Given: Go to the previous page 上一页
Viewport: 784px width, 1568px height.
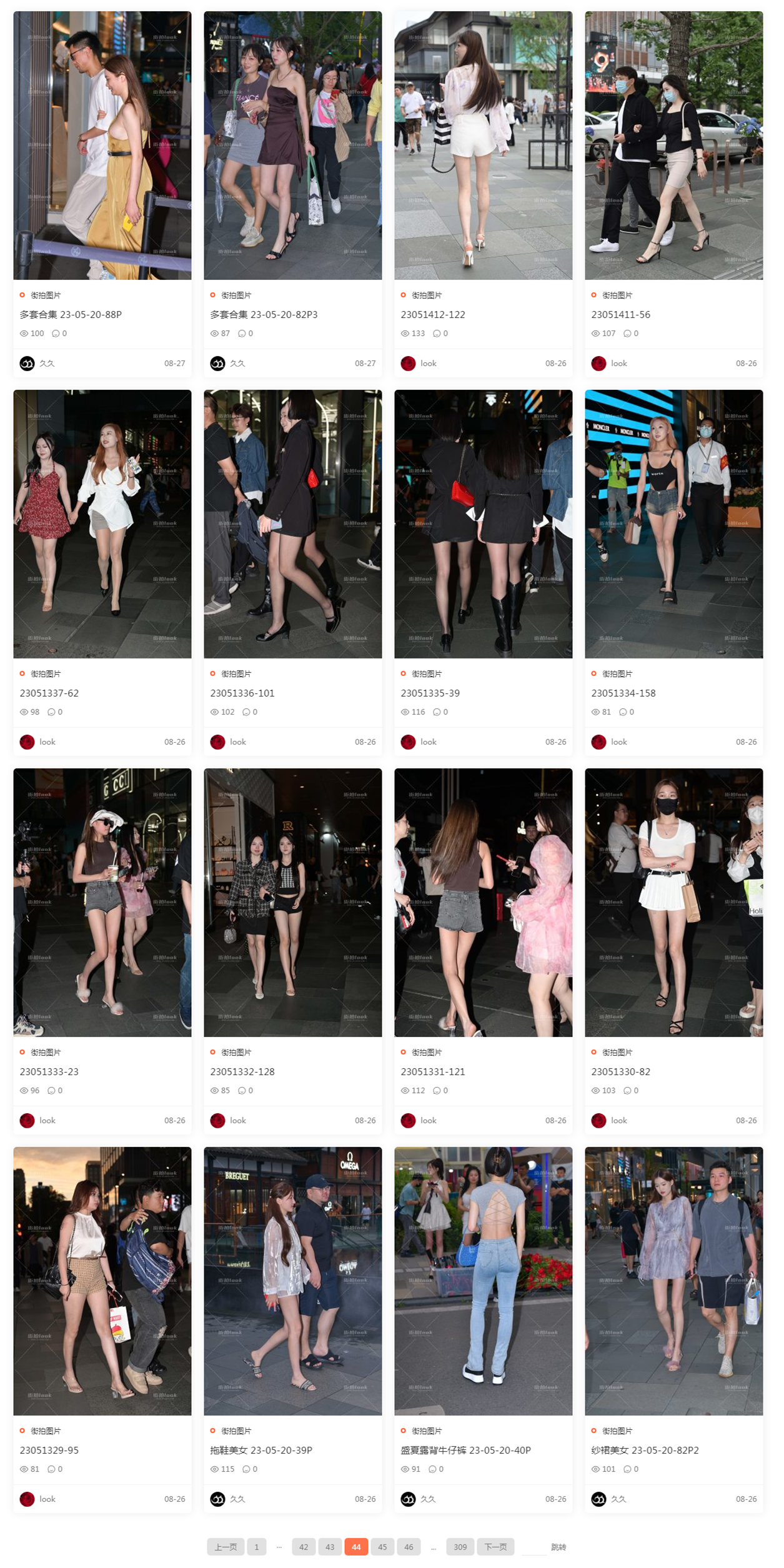Looking at the screenshot, I should pyautogui.click(x=226, y=1547).
